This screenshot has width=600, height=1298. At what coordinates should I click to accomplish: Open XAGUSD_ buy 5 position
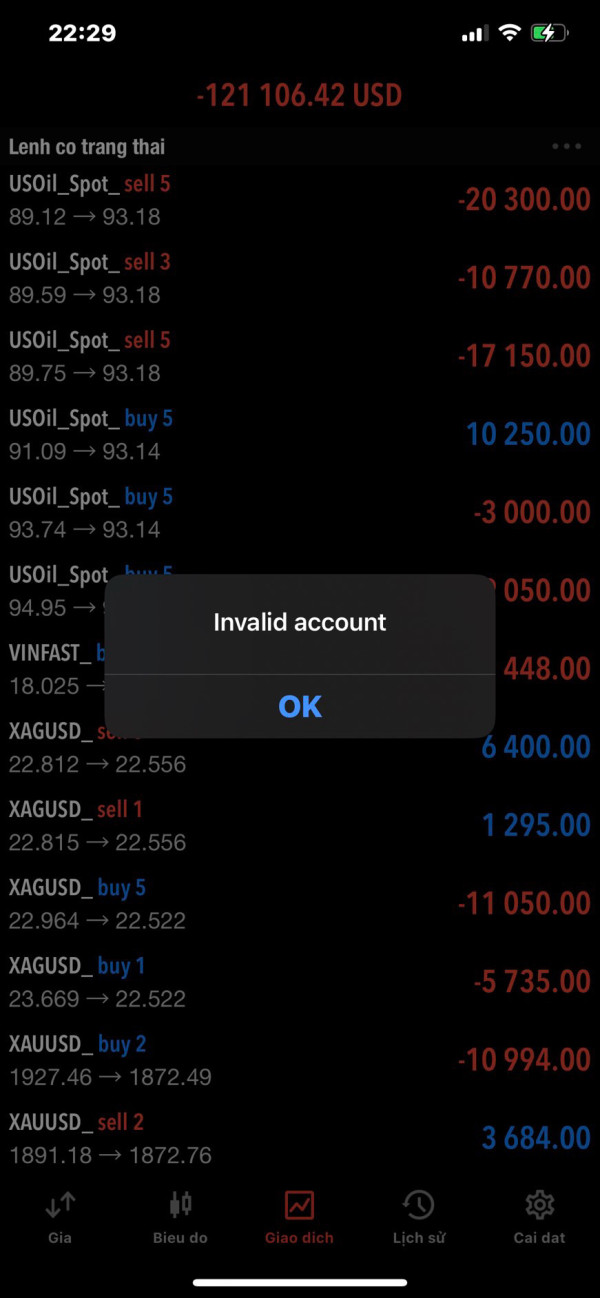point(300,903)
